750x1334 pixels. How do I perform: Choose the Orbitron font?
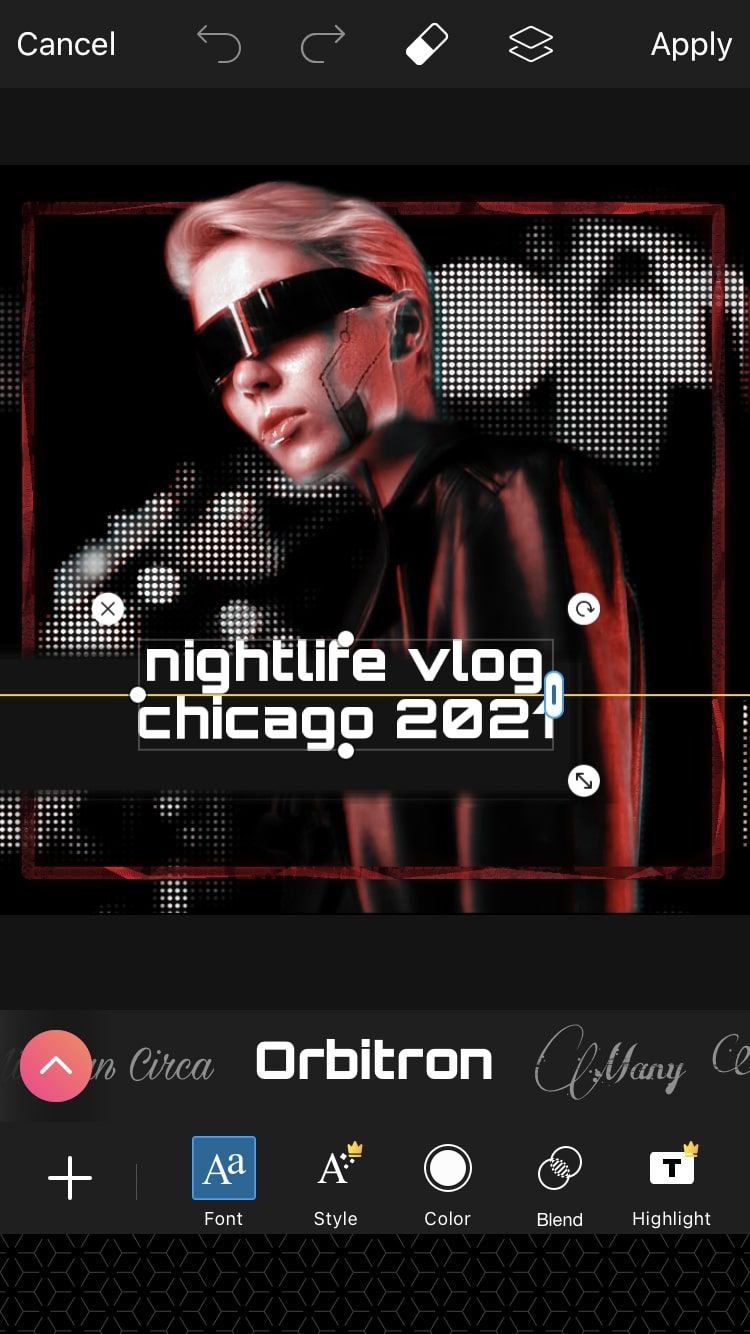point(374,1062)
